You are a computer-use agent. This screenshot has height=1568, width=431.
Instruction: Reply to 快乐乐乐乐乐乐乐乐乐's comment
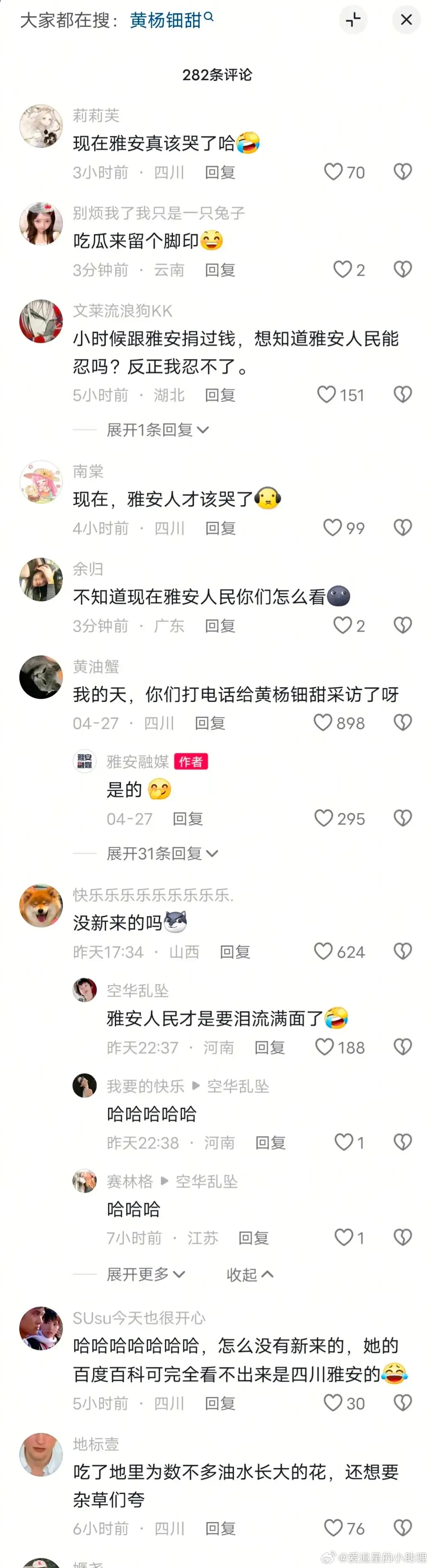pos(234,952)
